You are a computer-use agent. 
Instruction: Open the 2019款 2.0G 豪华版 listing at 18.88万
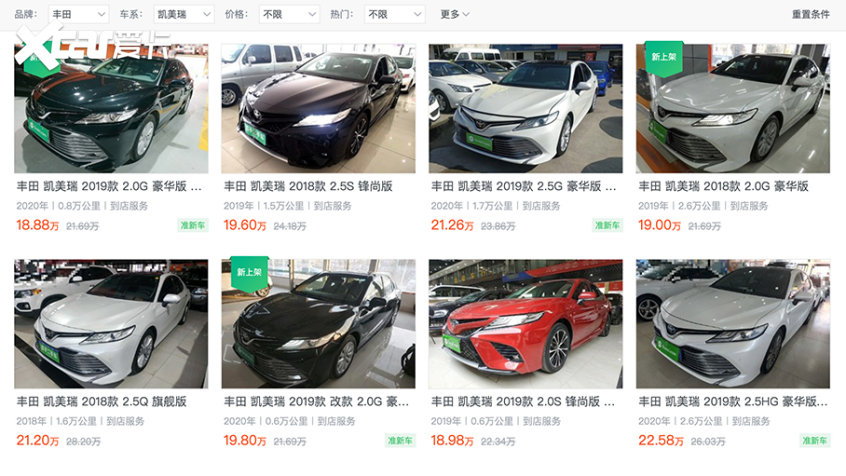[x=111, y=110]
